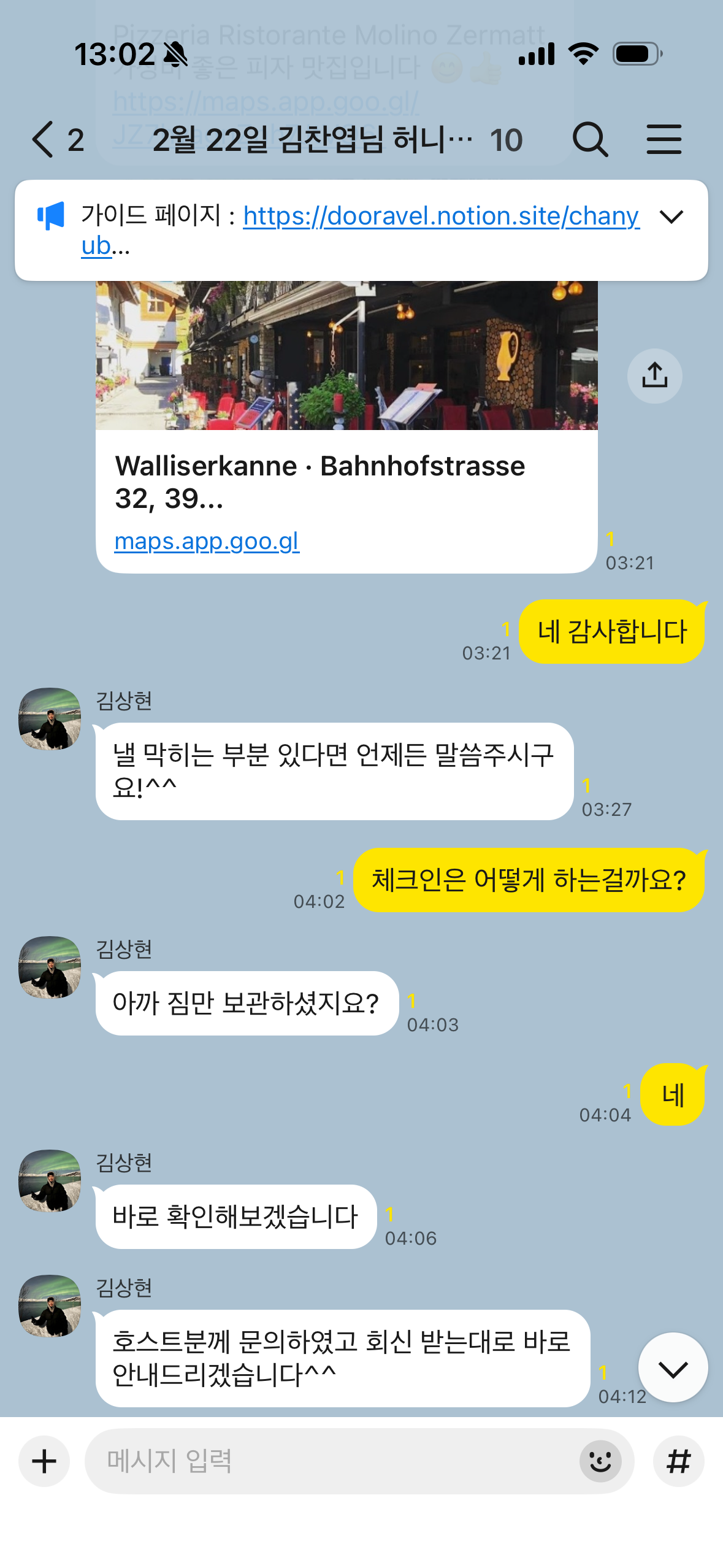Go back to the chat list
This screenshot has height=1568, width=723.
click(x=44, y=139)
